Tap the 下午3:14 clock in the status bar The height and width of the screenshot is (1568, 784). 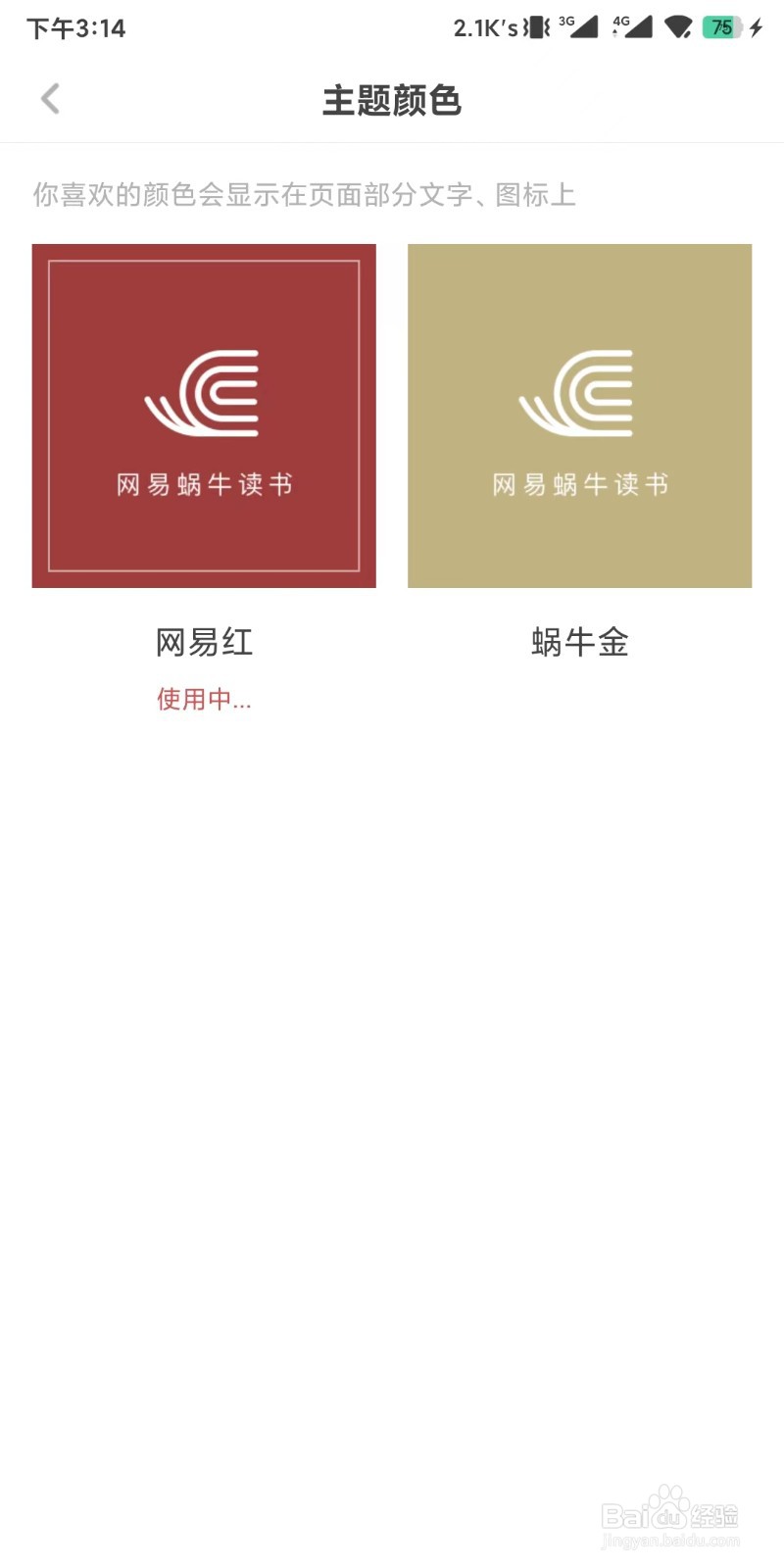(x=75, y=27)
